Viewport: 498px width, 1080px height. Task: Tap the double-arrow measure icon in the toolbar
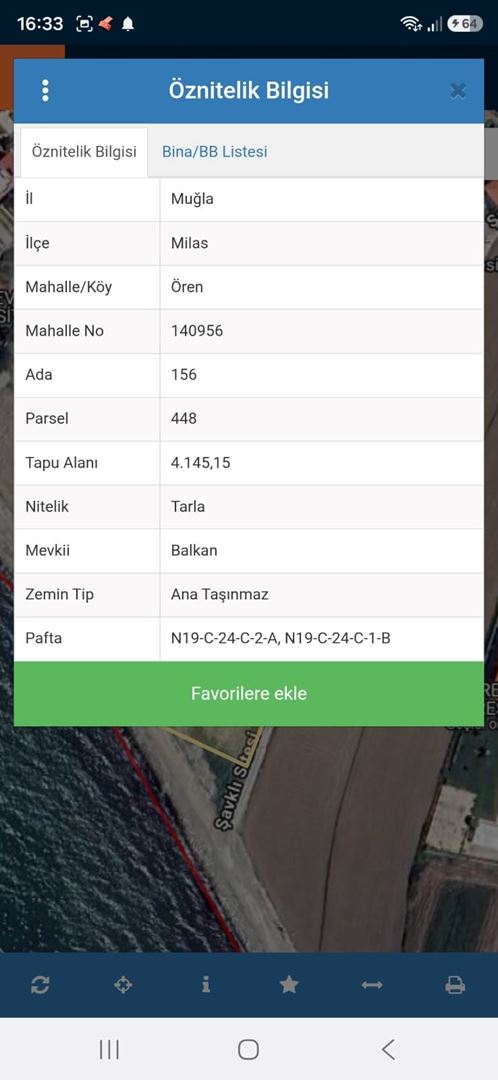pos(372,986)
